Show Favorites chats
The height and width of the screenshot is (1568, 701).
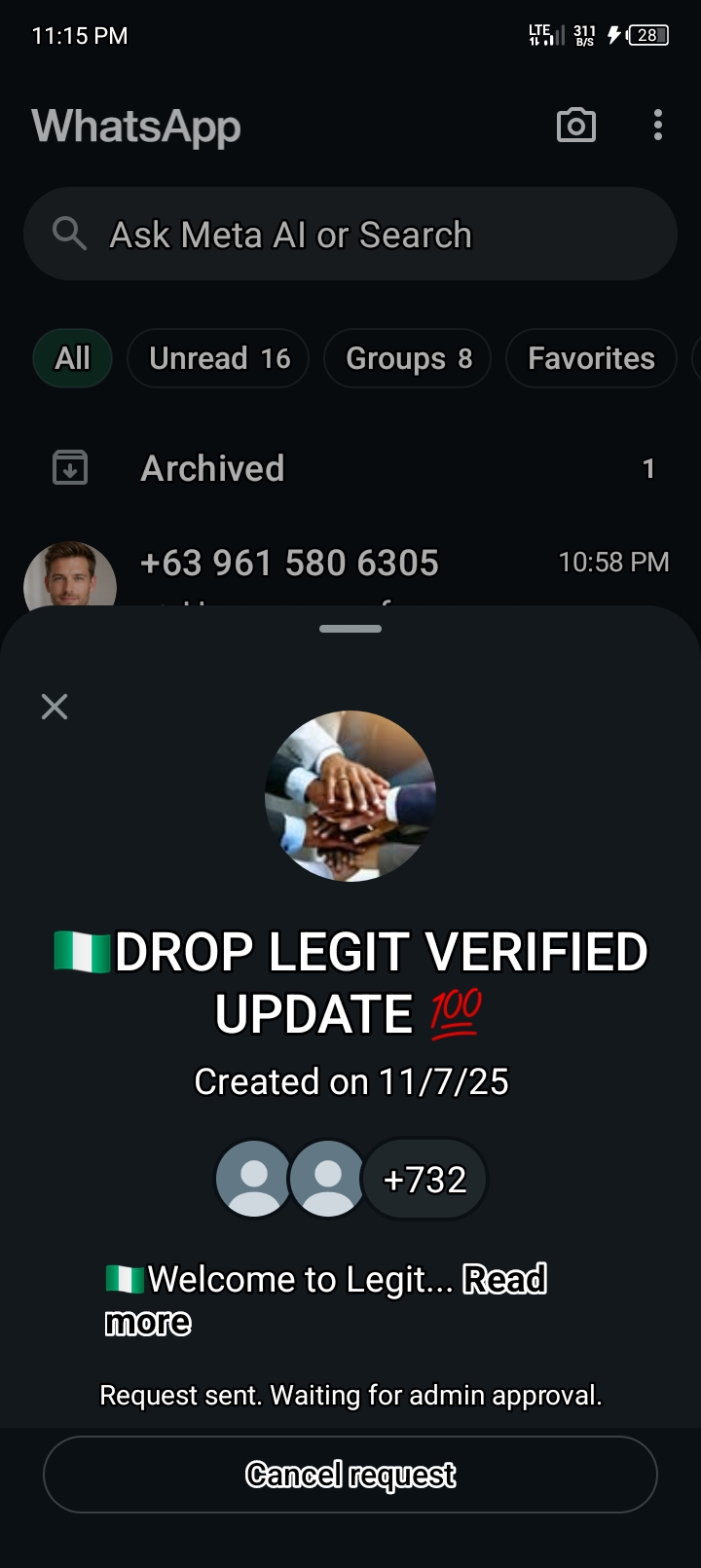[591, 358]
